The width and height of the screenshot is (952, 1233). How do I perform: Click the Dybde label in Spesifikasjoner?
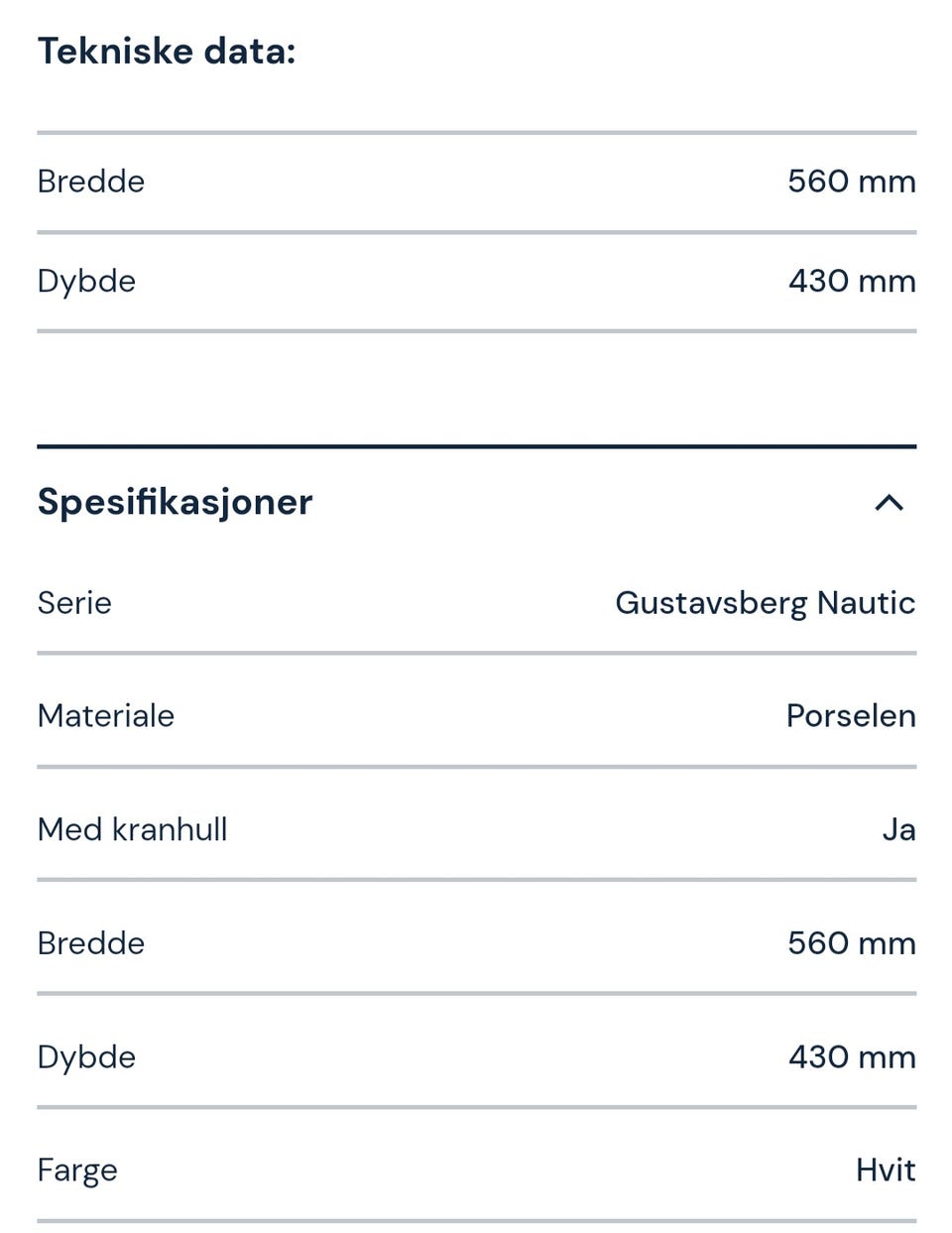(86, 1056)
